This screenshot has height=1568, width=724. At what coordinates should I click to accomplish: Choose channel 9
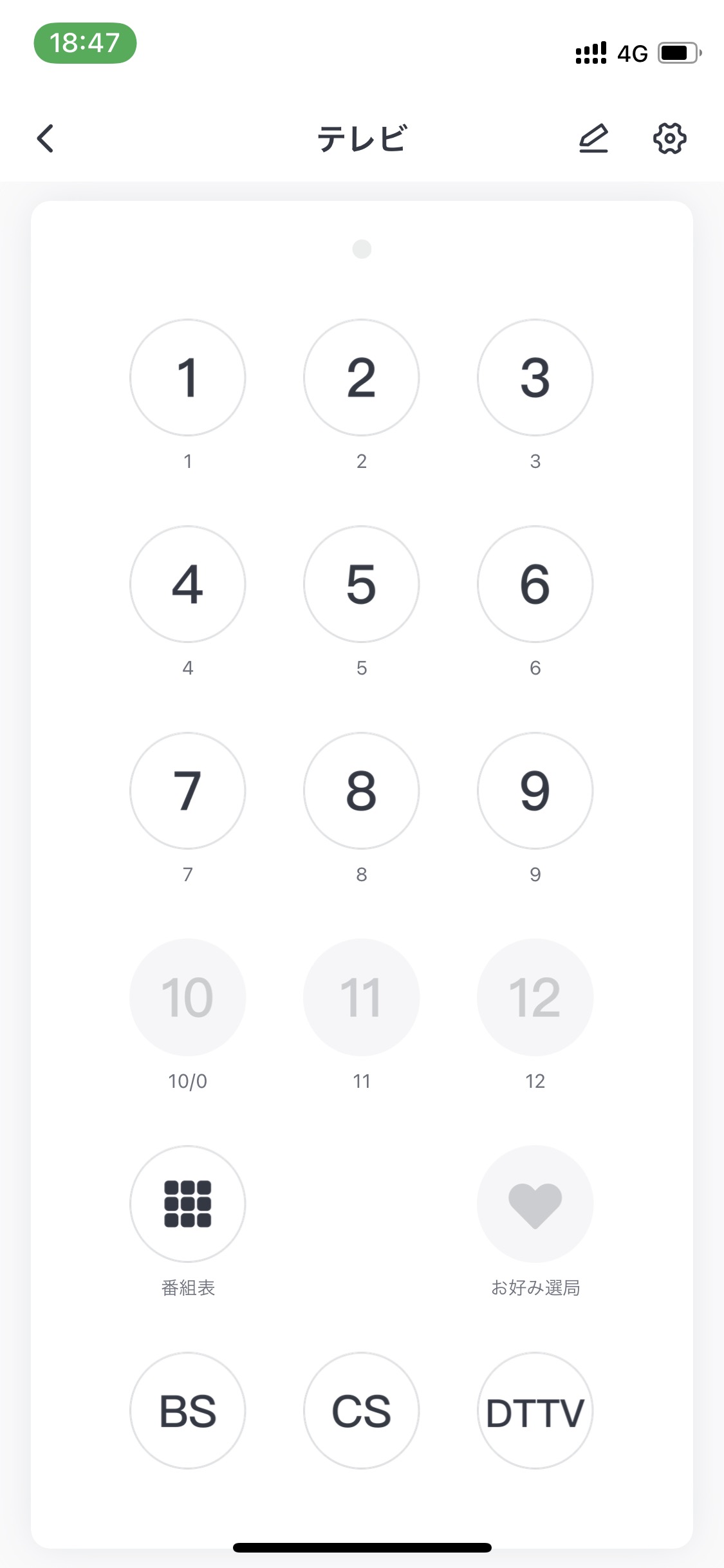[535, 791]
